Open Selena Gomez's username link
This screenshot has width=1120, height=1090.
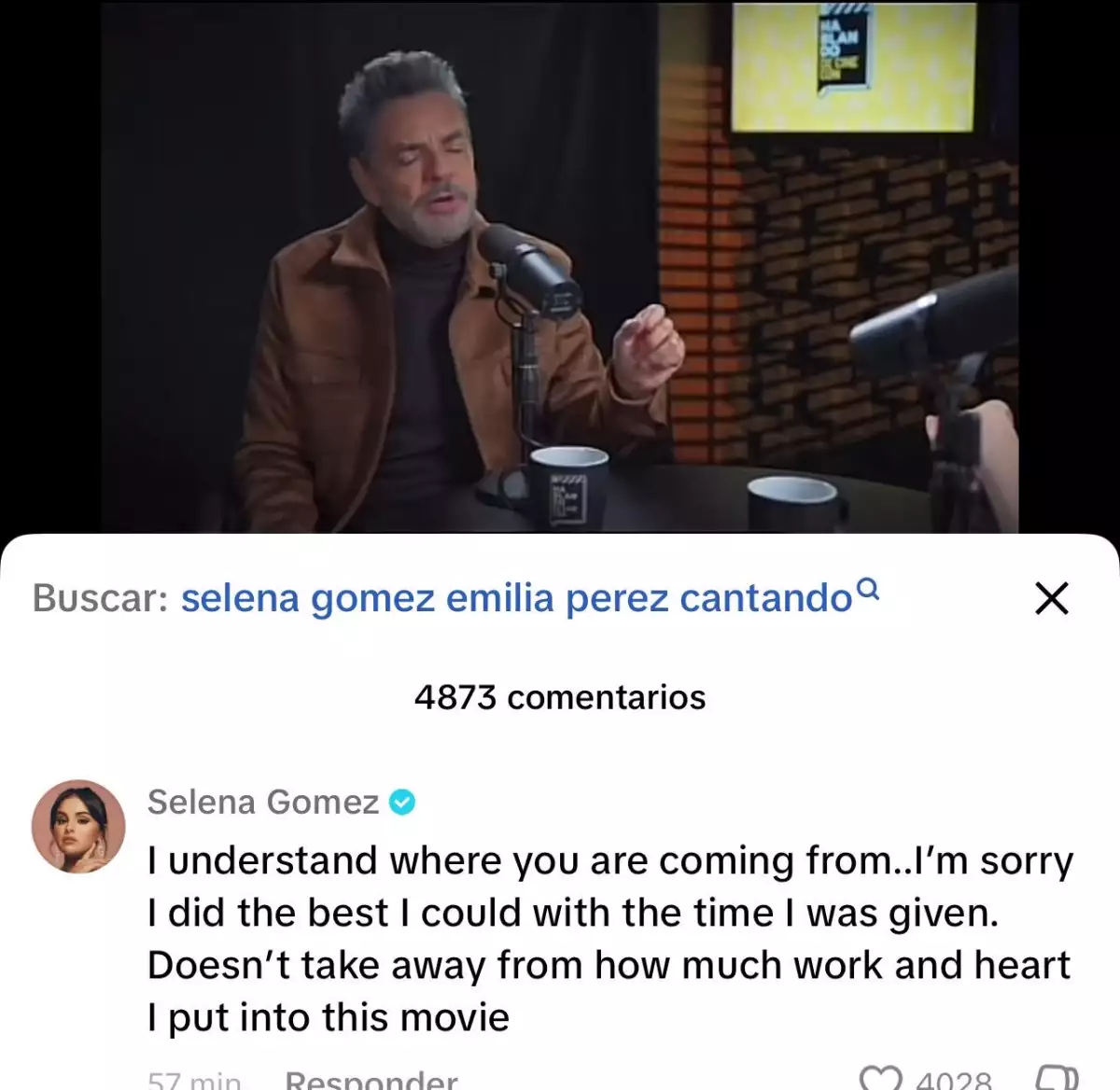[263, 802]
